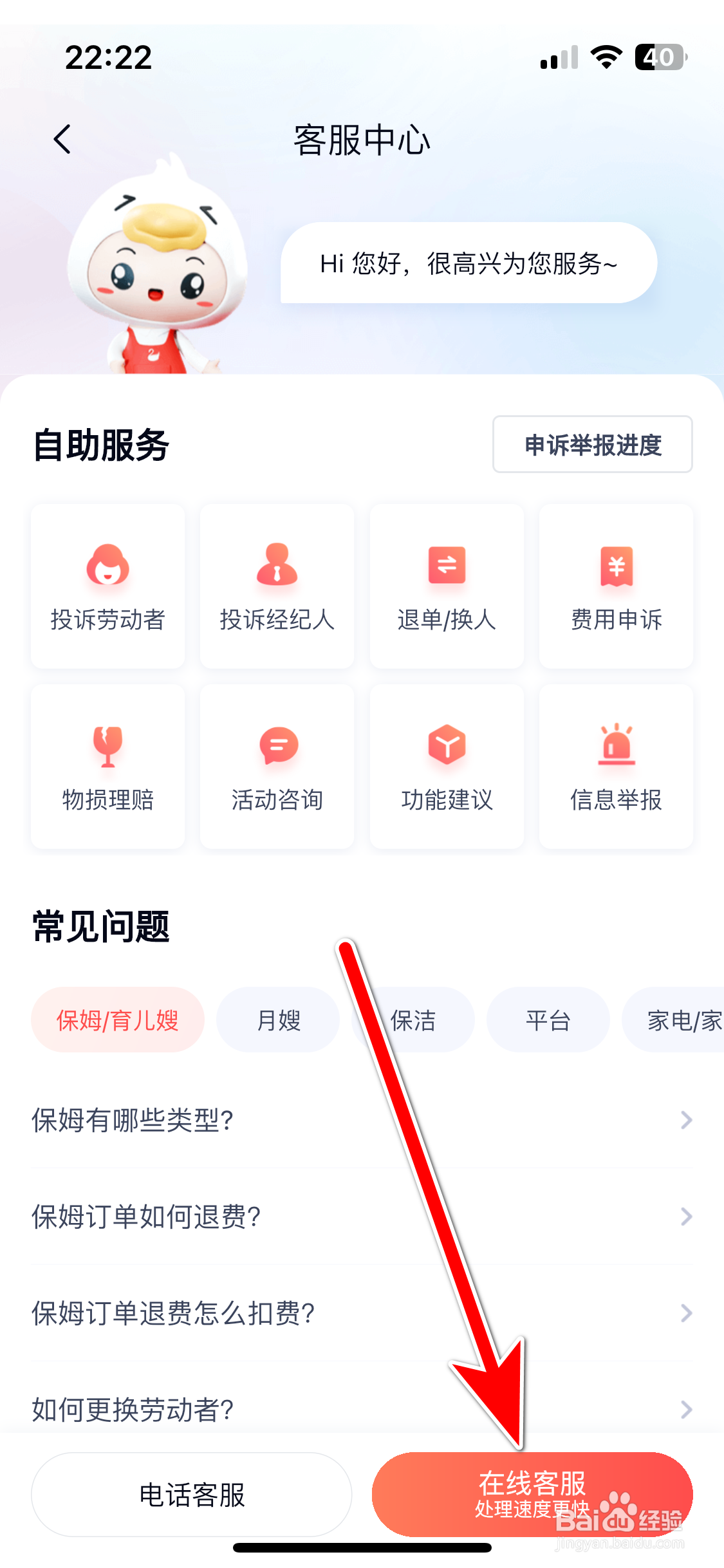The height and width of the screenshot is (1568, 724).
Task: Tap the back arrow at top left
Action: click(x=61, y=139)
